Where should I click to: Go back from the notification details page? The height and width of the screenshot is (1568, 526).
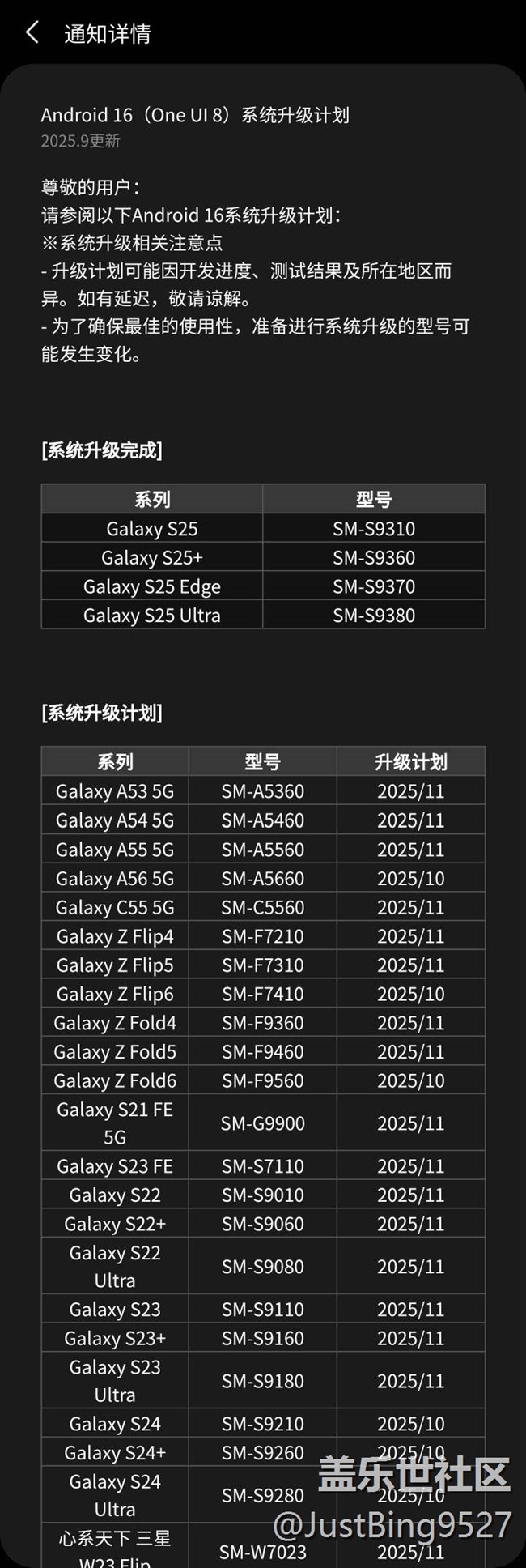click(x=32, y=33)
